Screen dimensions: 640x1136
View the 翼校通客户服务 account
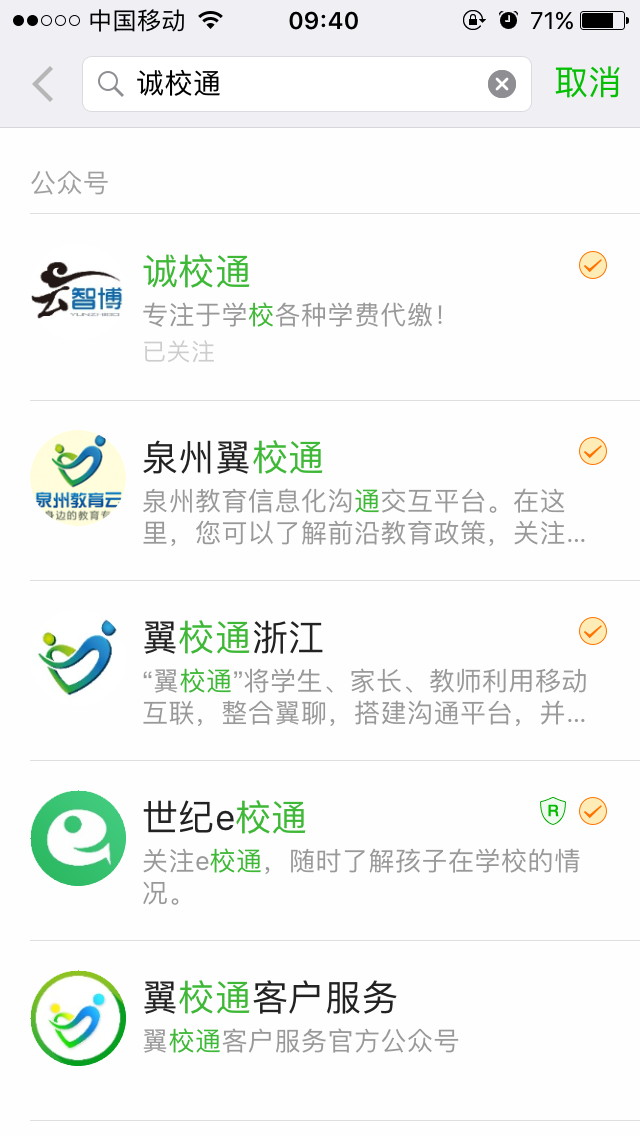pyautogui.click(x=335, y=1030)
